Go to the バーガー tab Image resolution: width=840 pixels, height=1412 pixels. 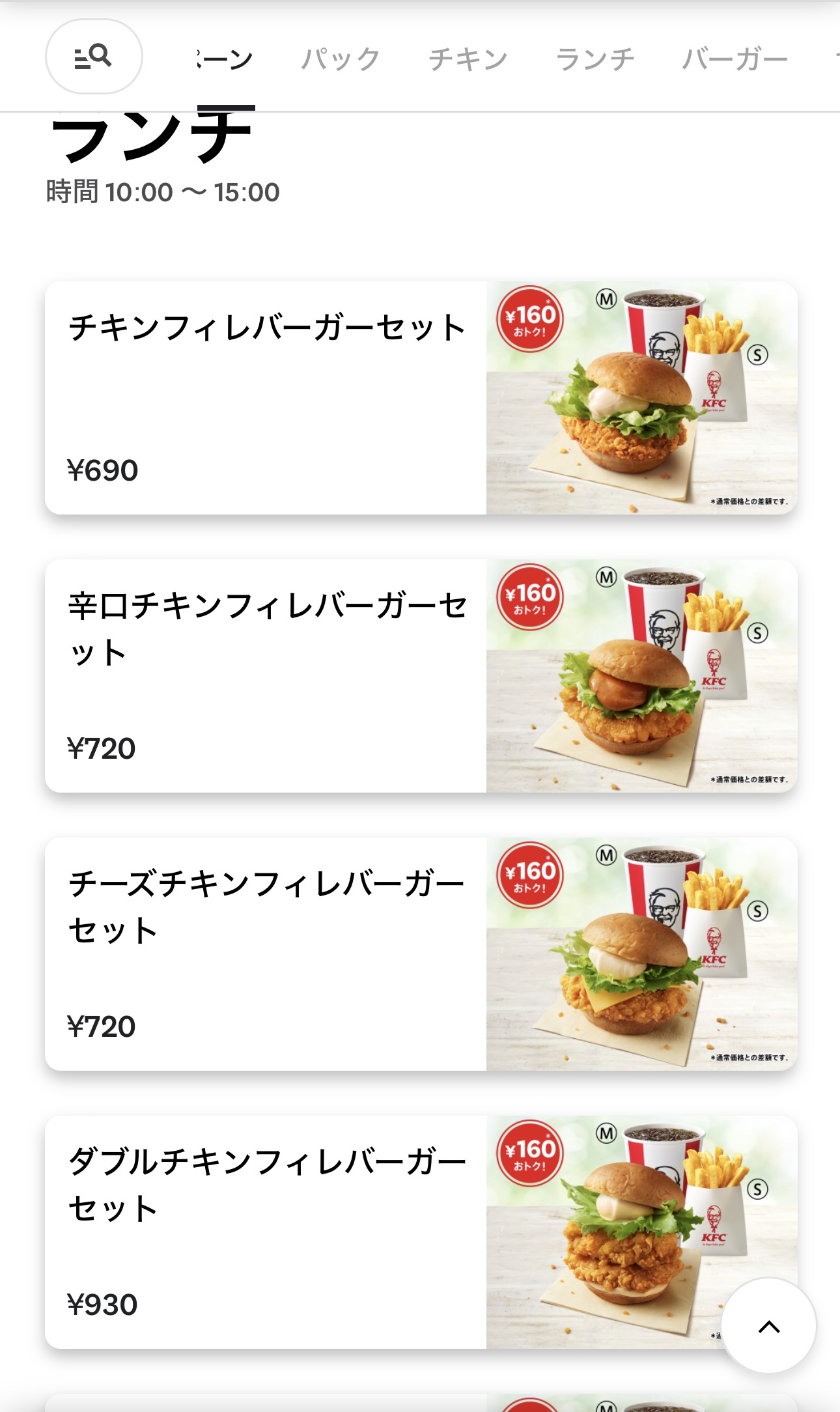tap(735, 59)
